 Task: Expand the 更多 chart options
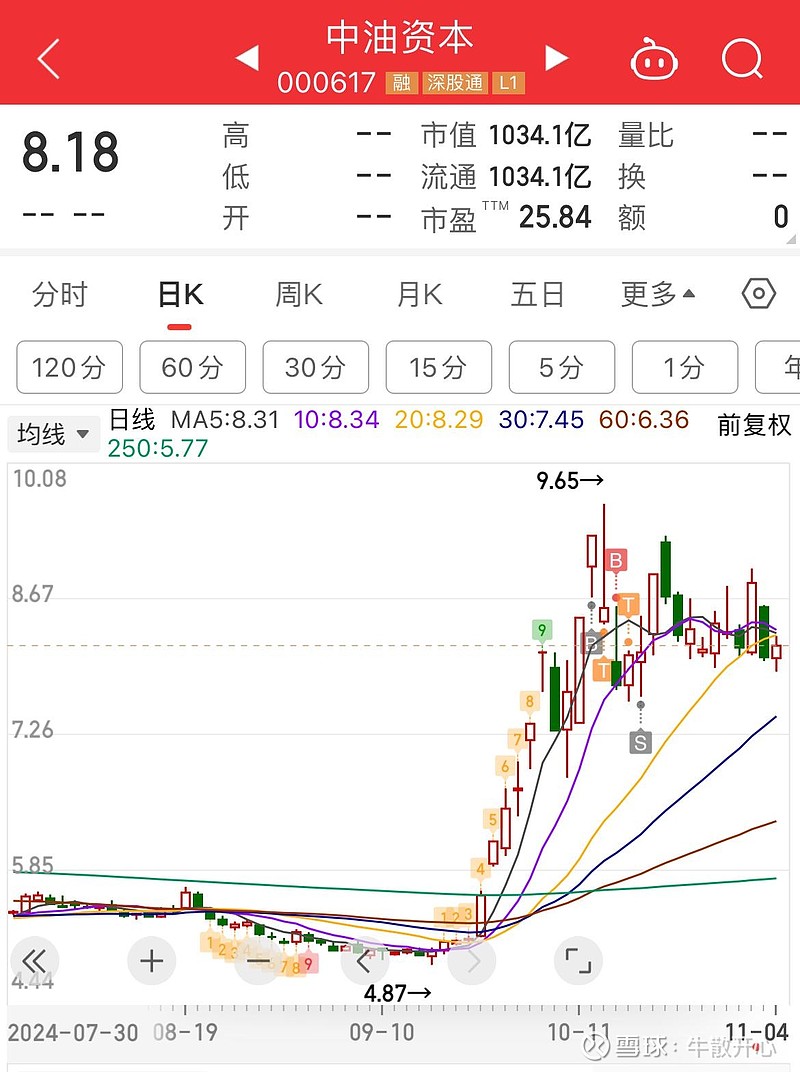[657, 295]
